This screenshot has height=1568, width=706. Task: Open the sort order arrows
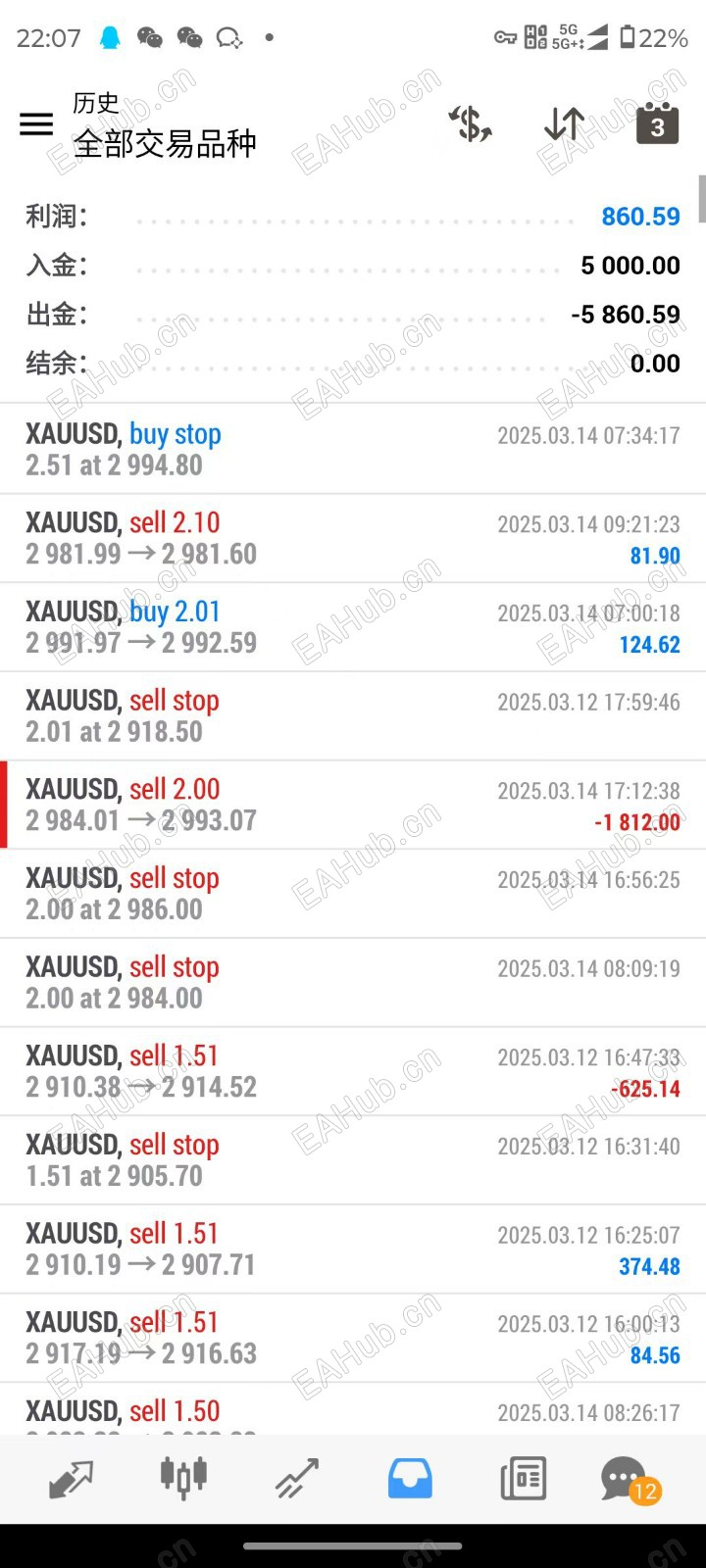pos(564,124)
